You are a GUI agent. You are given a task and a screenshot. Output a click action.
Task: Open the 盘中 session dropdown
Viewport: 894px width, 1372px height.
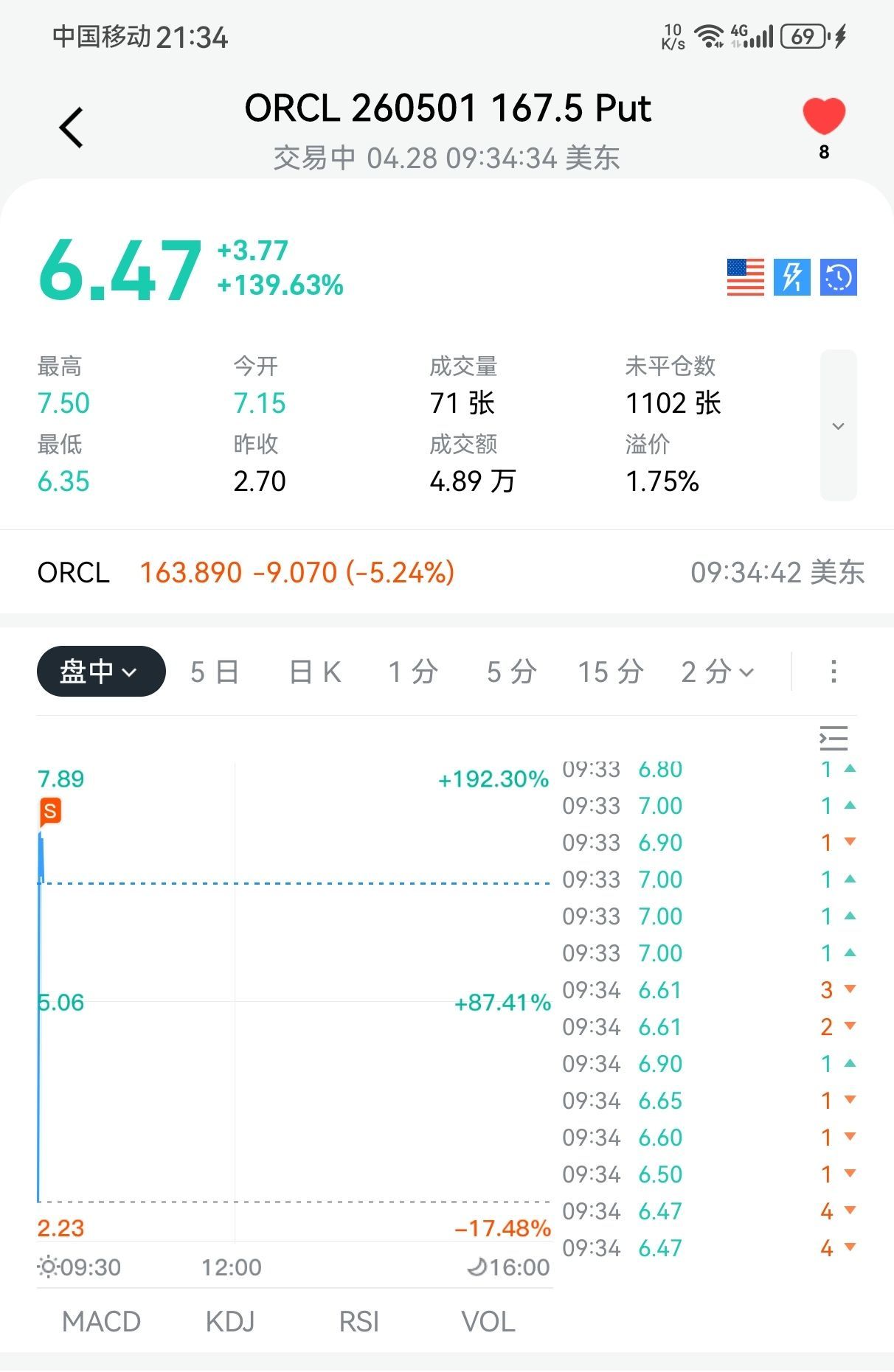(101, 672)
